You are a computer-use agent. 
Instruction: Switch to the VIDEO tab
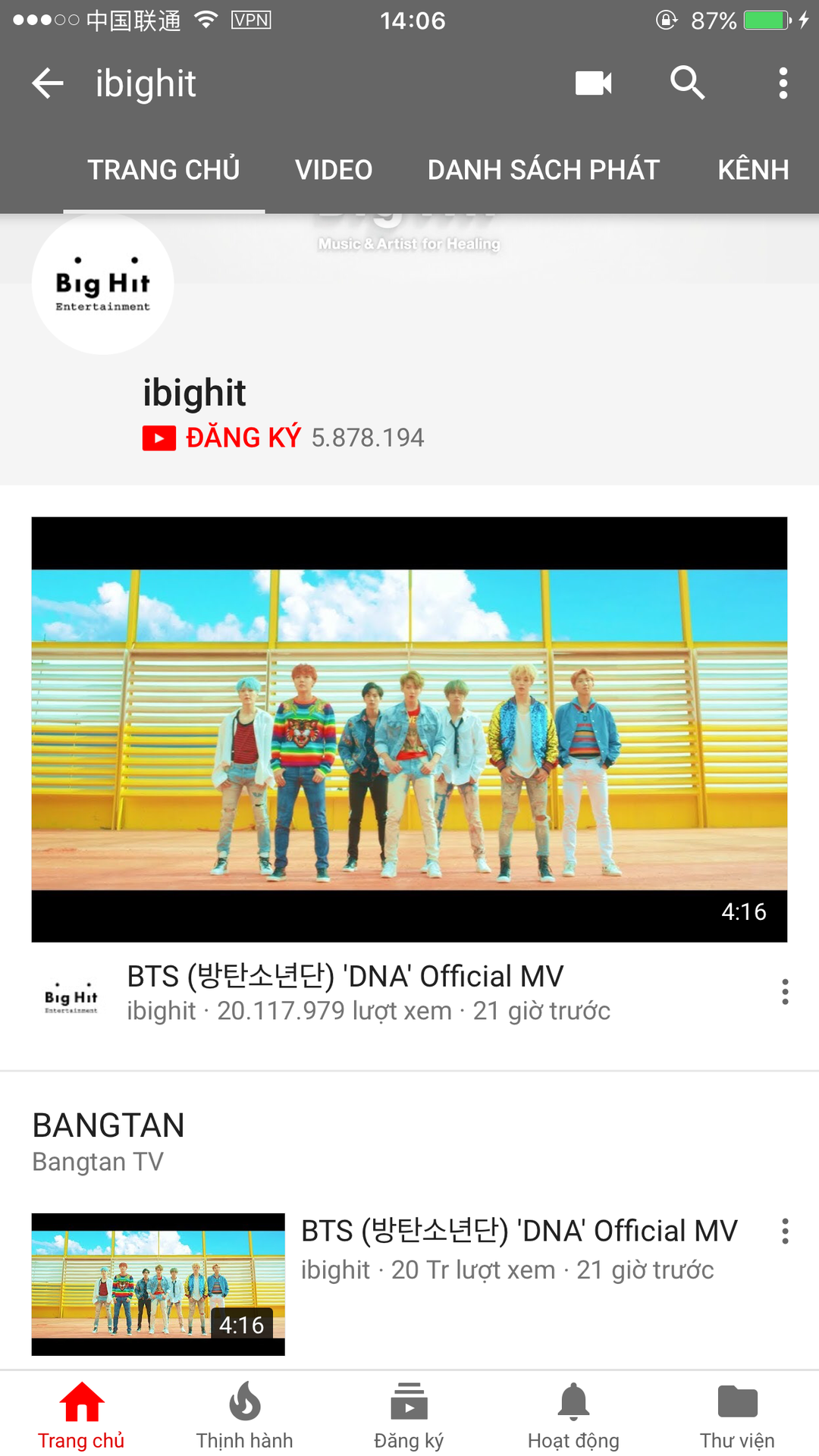(x=334, y=170)
